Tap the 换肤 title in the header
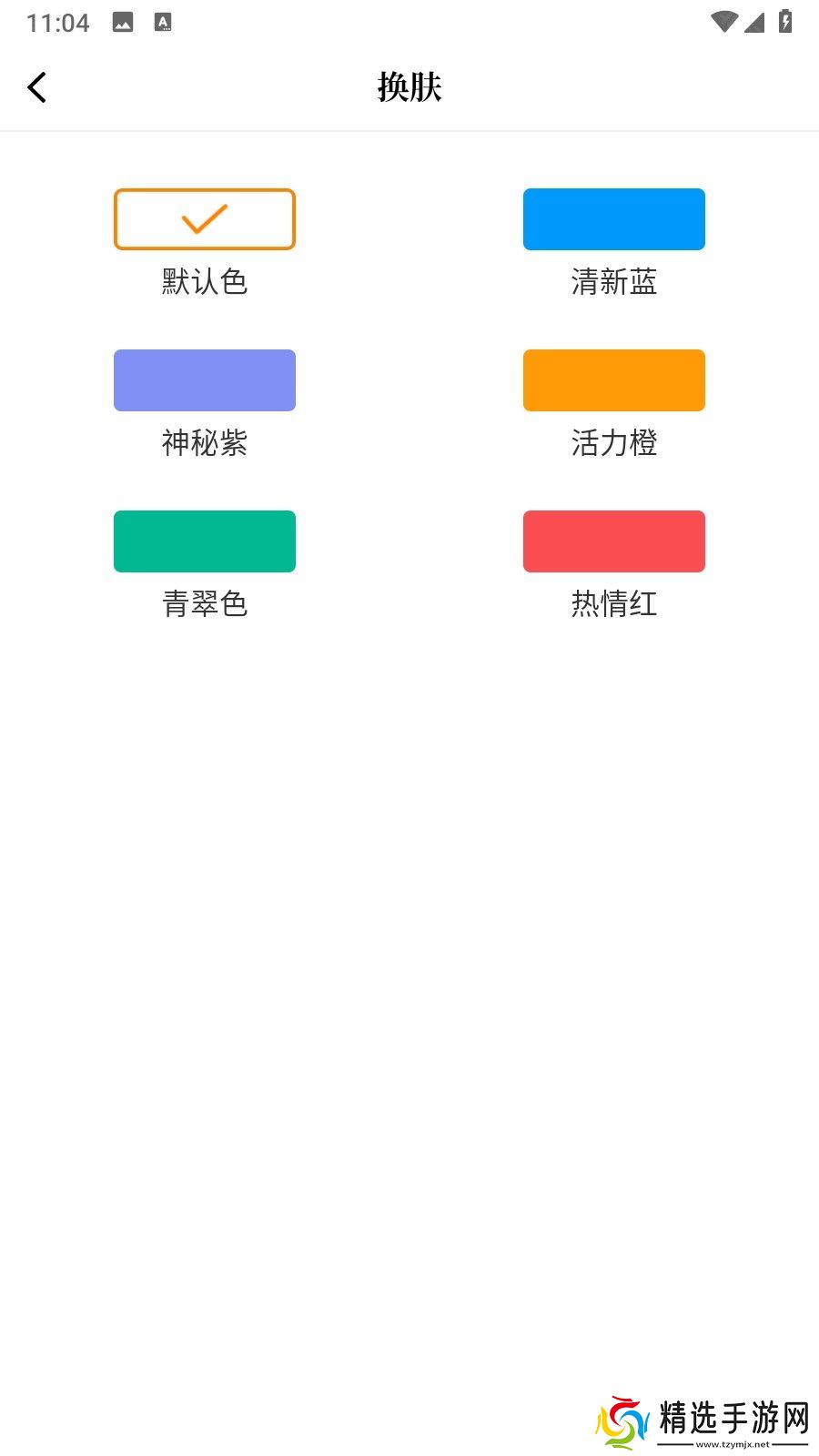Screen dimensions: 819x1456 409,87
